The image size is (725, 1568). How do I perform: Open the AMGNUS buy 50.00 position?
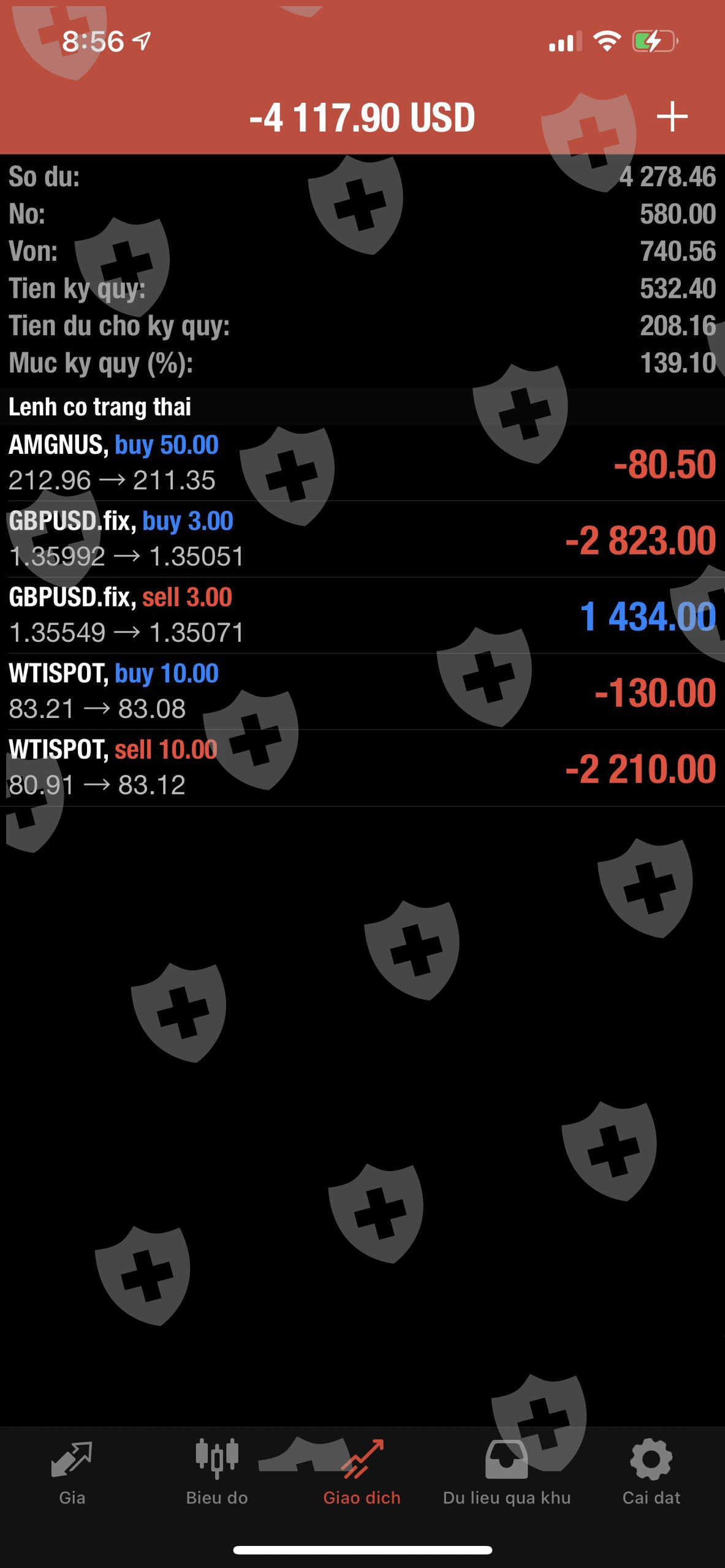tap(362, 463)
